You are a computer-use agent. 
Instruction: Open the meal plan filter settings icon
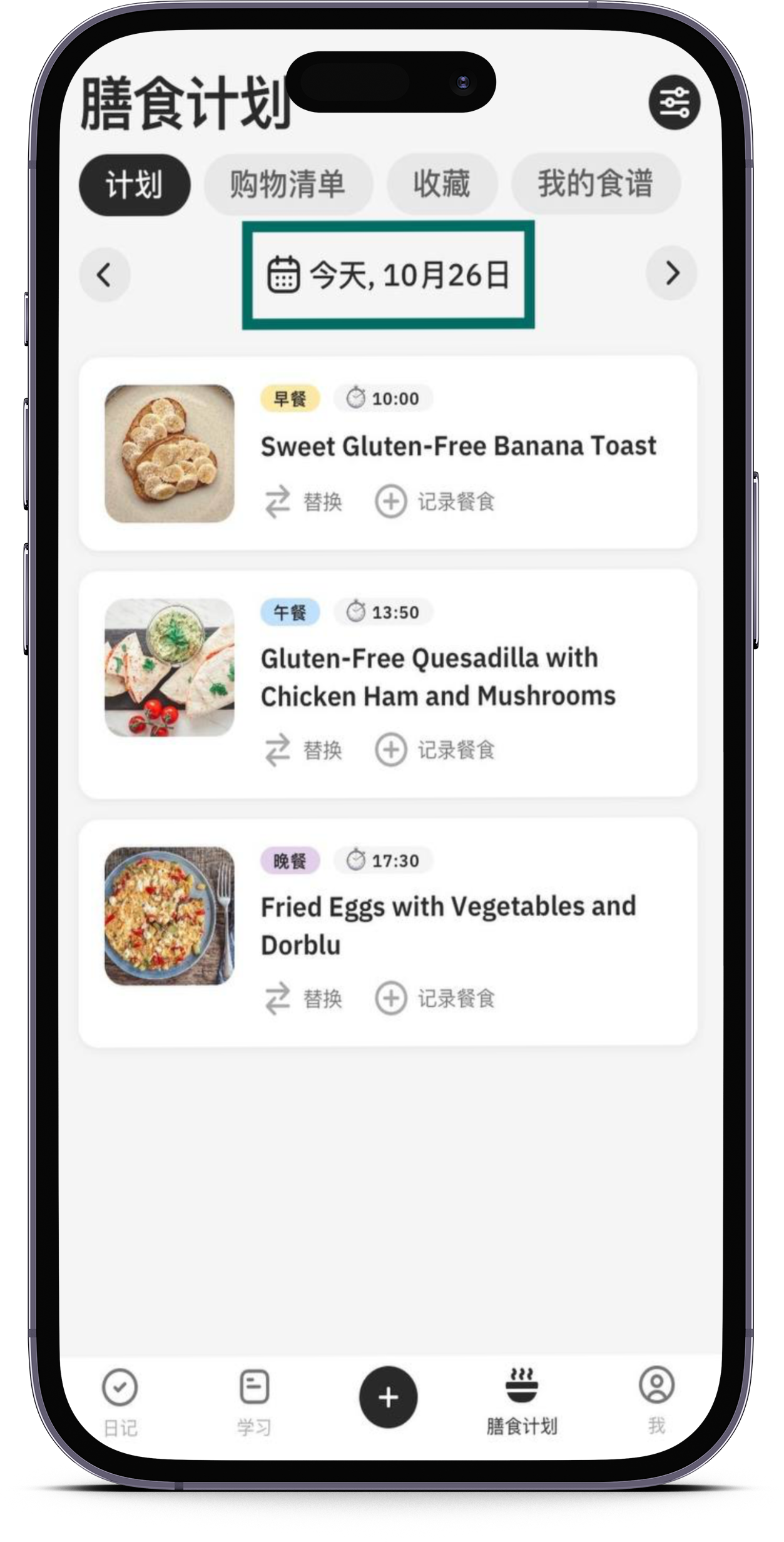[x=674, y=102]
